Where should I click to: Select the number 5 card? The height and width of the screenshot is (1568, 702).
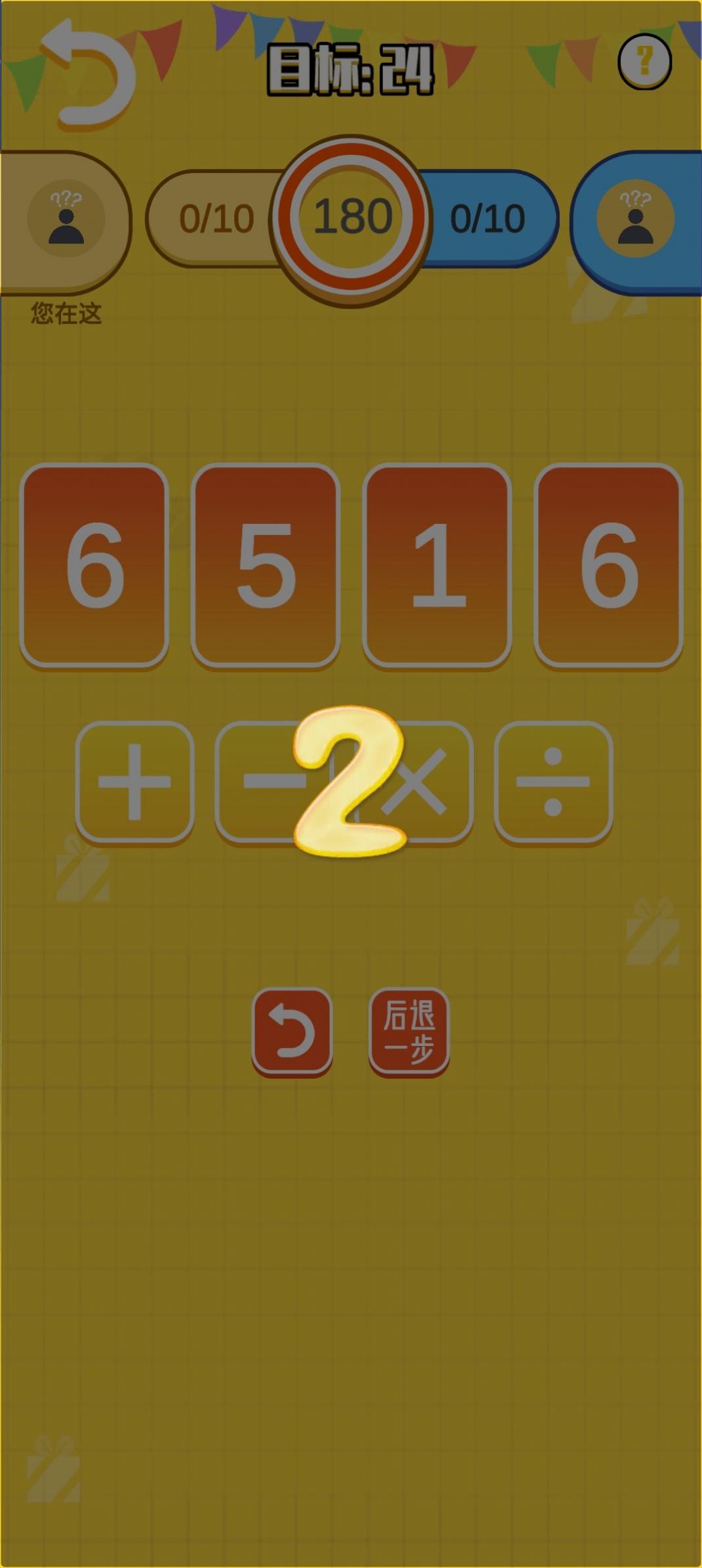click(265, 565)
